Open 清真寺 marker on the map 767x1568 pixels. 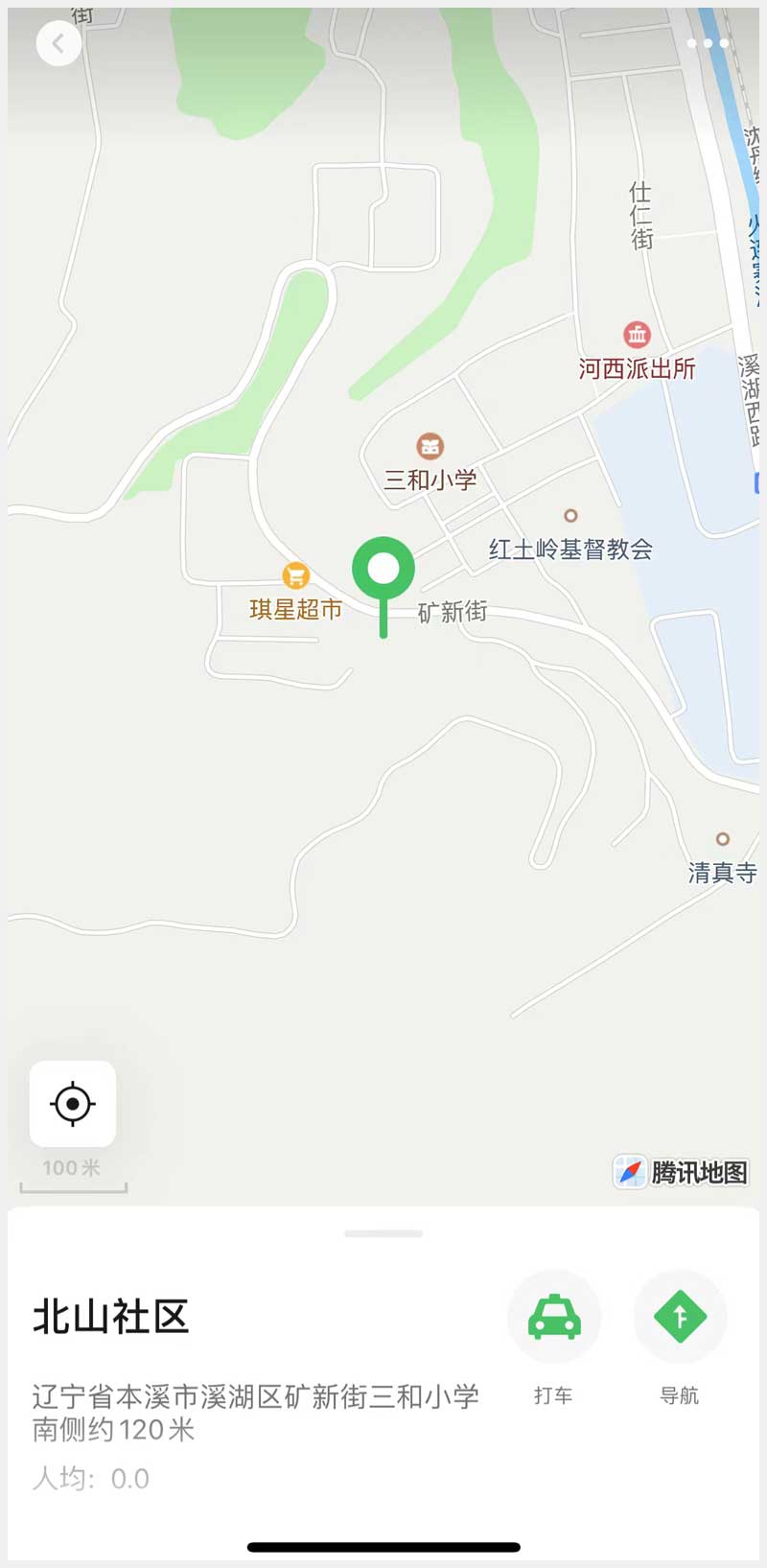(x=723, y=839)
